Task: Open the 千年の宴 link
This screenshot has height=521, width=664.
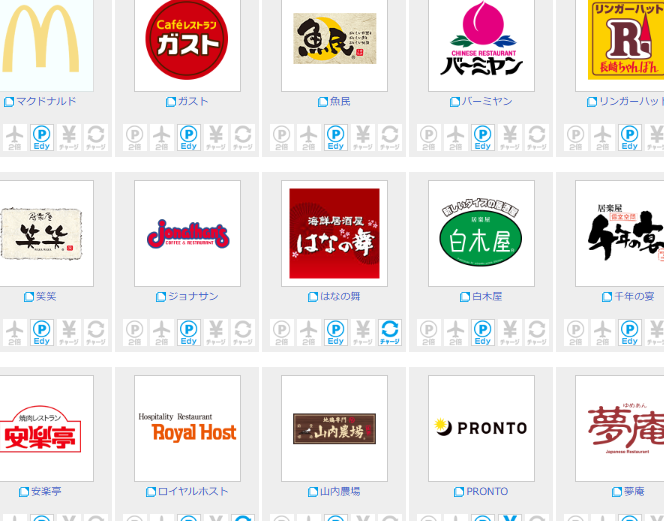Action: 634,297
